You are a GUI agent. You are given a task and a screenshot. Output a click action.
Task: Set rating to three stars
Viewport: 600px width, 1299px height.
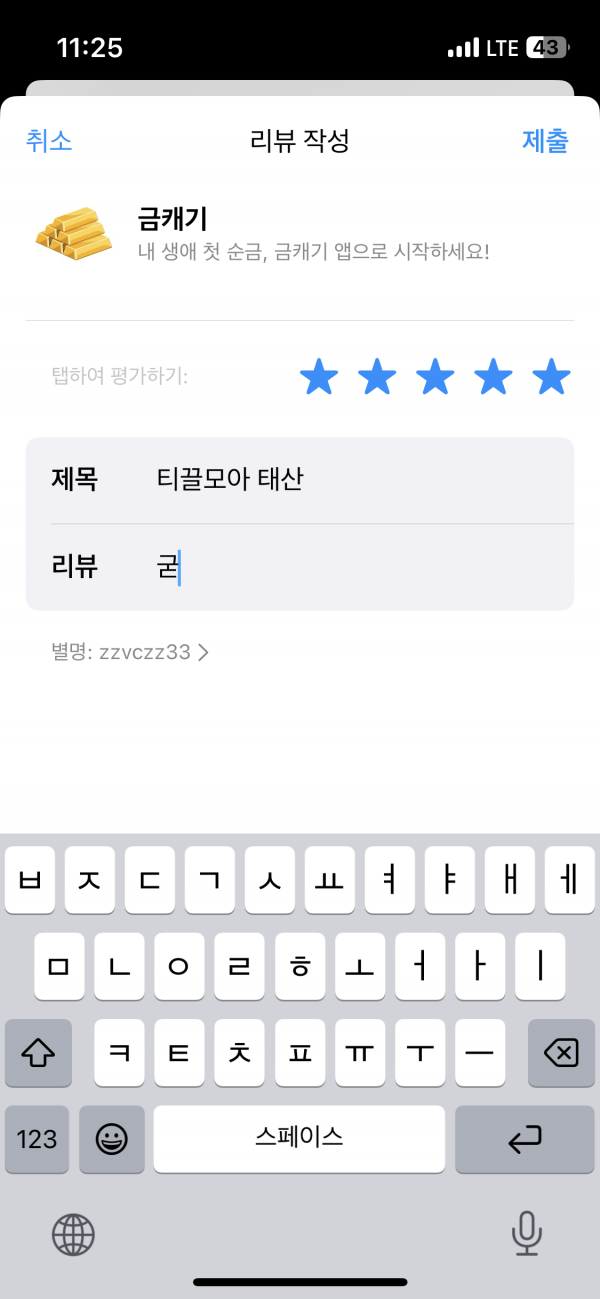(x=435, y=378)
